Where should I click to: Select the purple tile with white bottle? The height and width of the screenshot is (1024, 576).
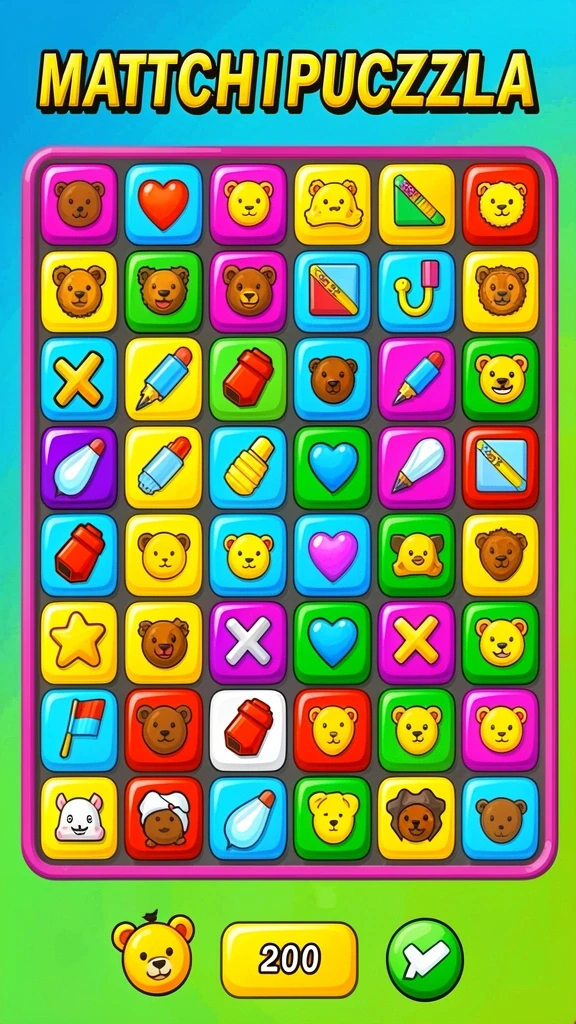point(79,468)
